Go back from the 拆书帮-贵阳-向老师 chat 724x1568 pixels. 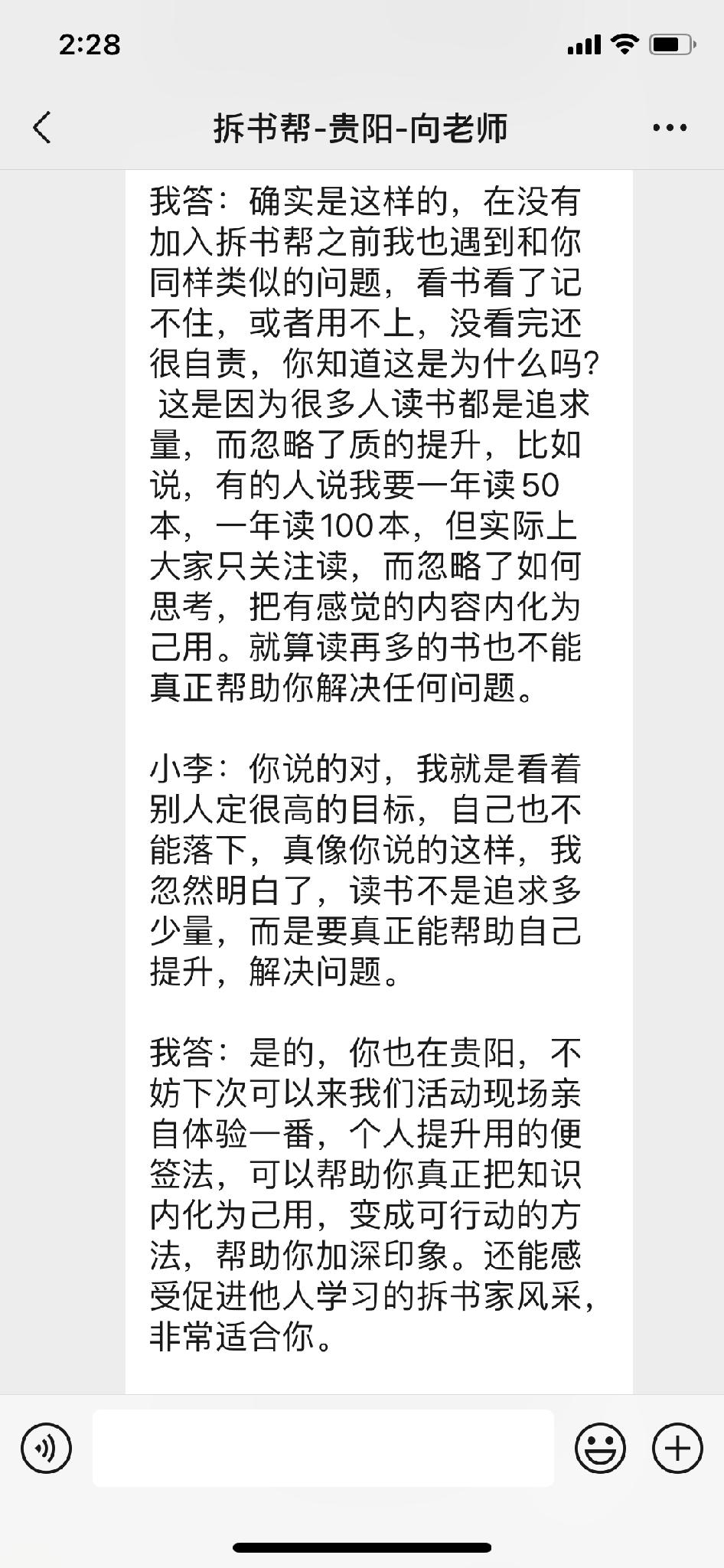tap(43, 127)
